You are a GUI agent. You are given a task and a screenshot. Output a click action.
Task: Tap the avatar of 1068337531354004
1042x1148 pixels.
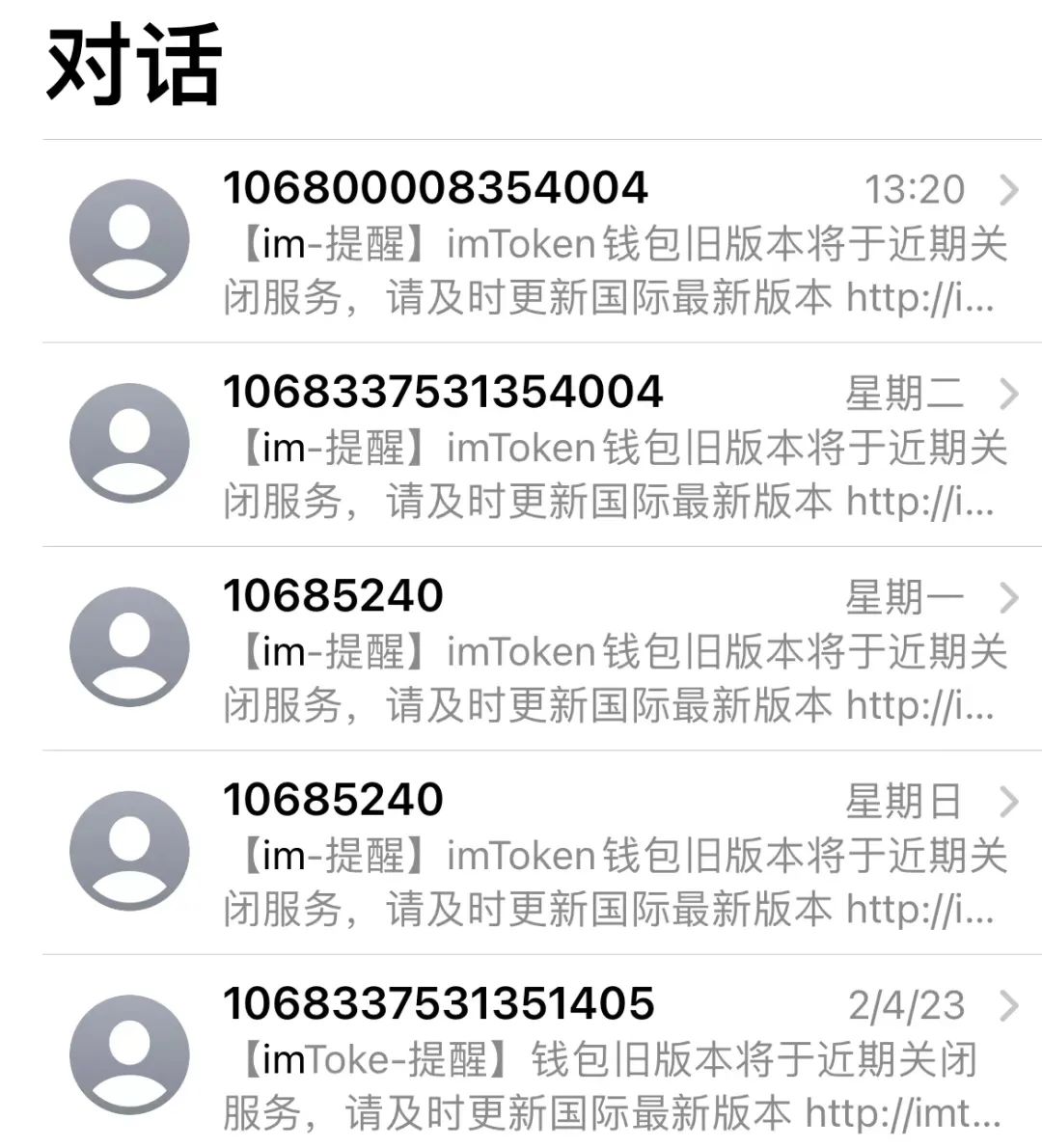coord(128,443)
